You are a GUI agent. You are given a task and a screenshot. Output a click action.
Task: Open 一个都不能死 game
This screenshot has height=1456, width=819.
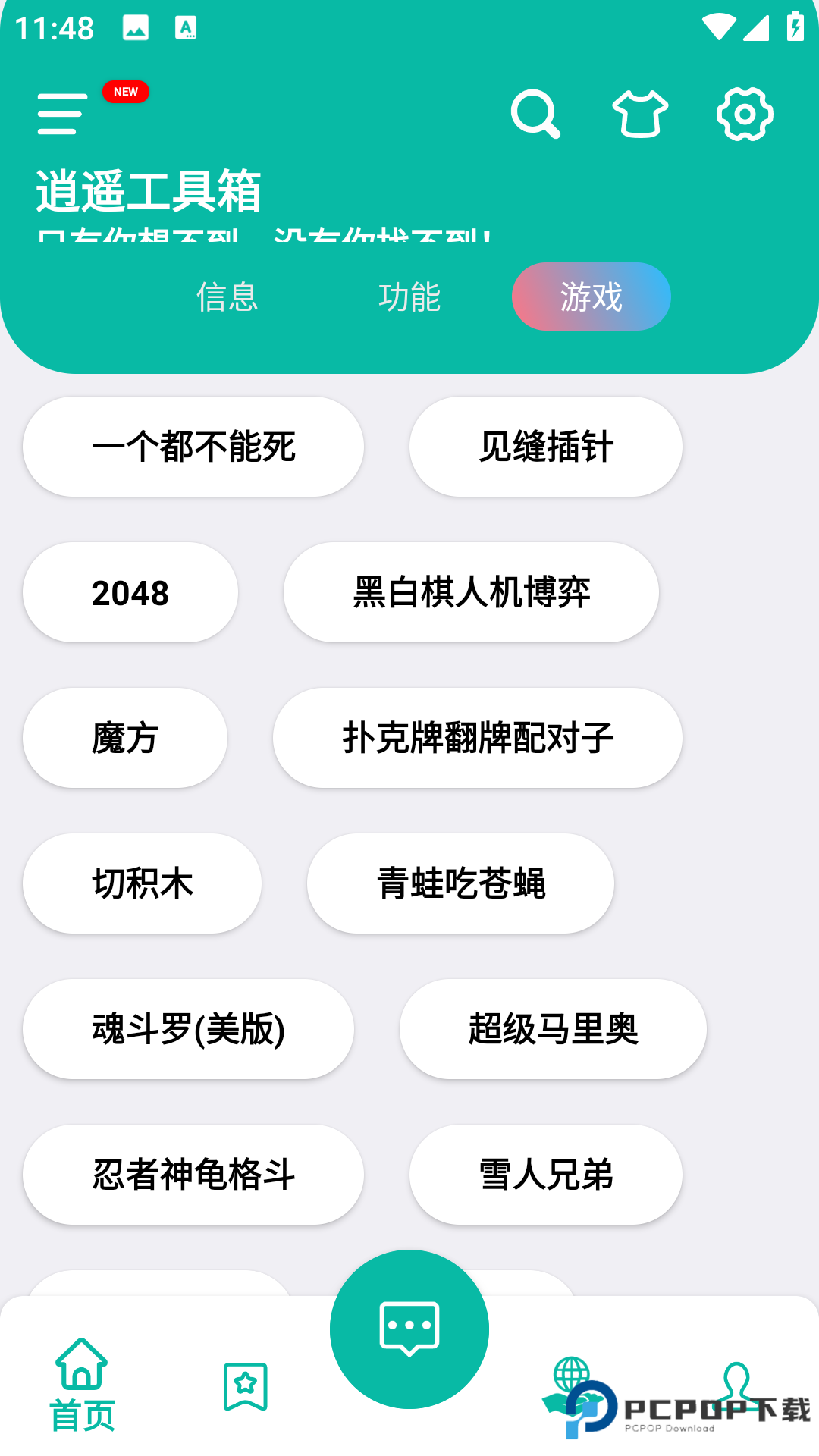pyautogui.click(x=193, y=447)
